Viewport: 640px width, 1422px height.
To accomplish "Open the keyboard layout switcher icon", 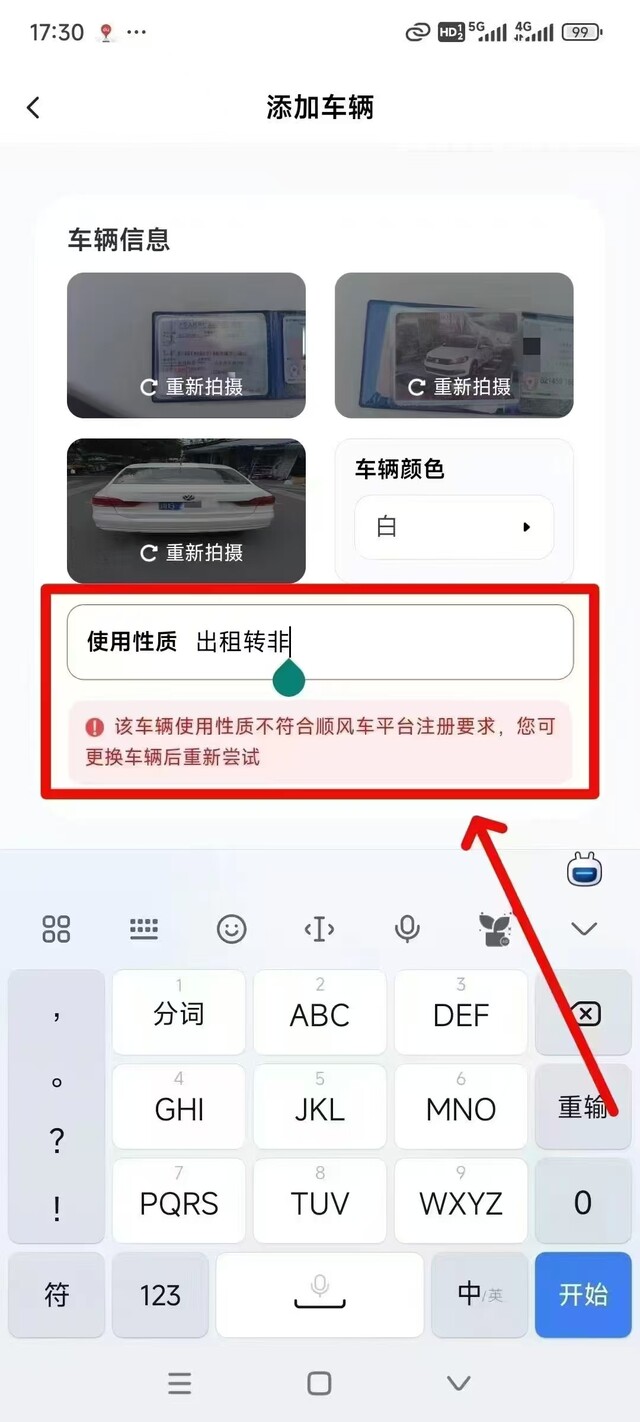I will point(144,929).
